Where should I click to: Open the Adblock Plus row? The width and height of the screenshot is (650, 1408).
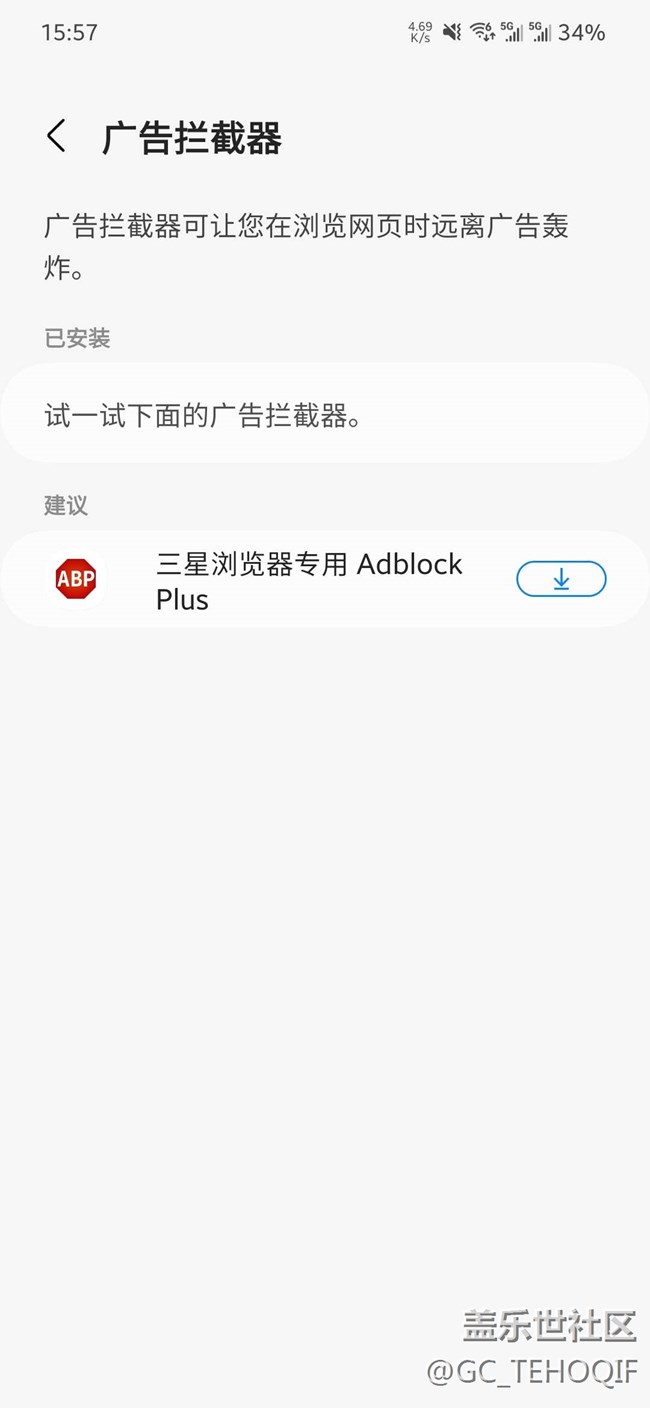[325, 580]
